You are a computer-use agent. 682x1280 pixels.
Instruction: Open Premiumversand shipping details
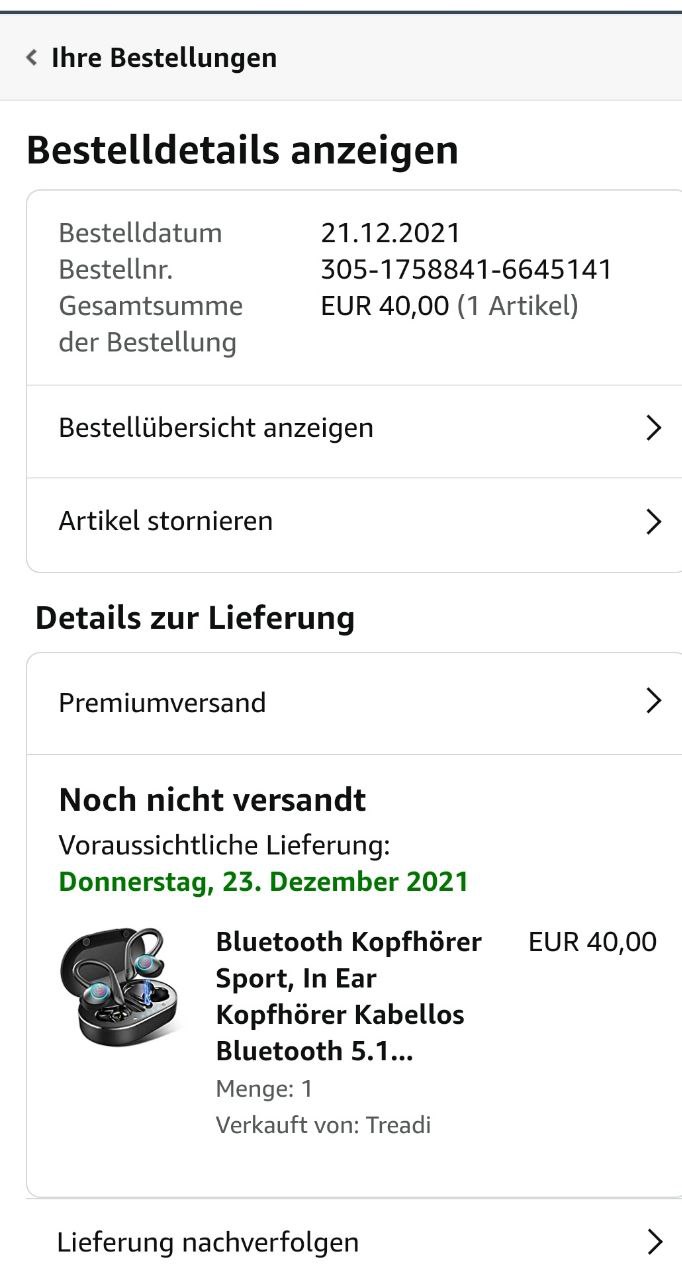[354, 702]
